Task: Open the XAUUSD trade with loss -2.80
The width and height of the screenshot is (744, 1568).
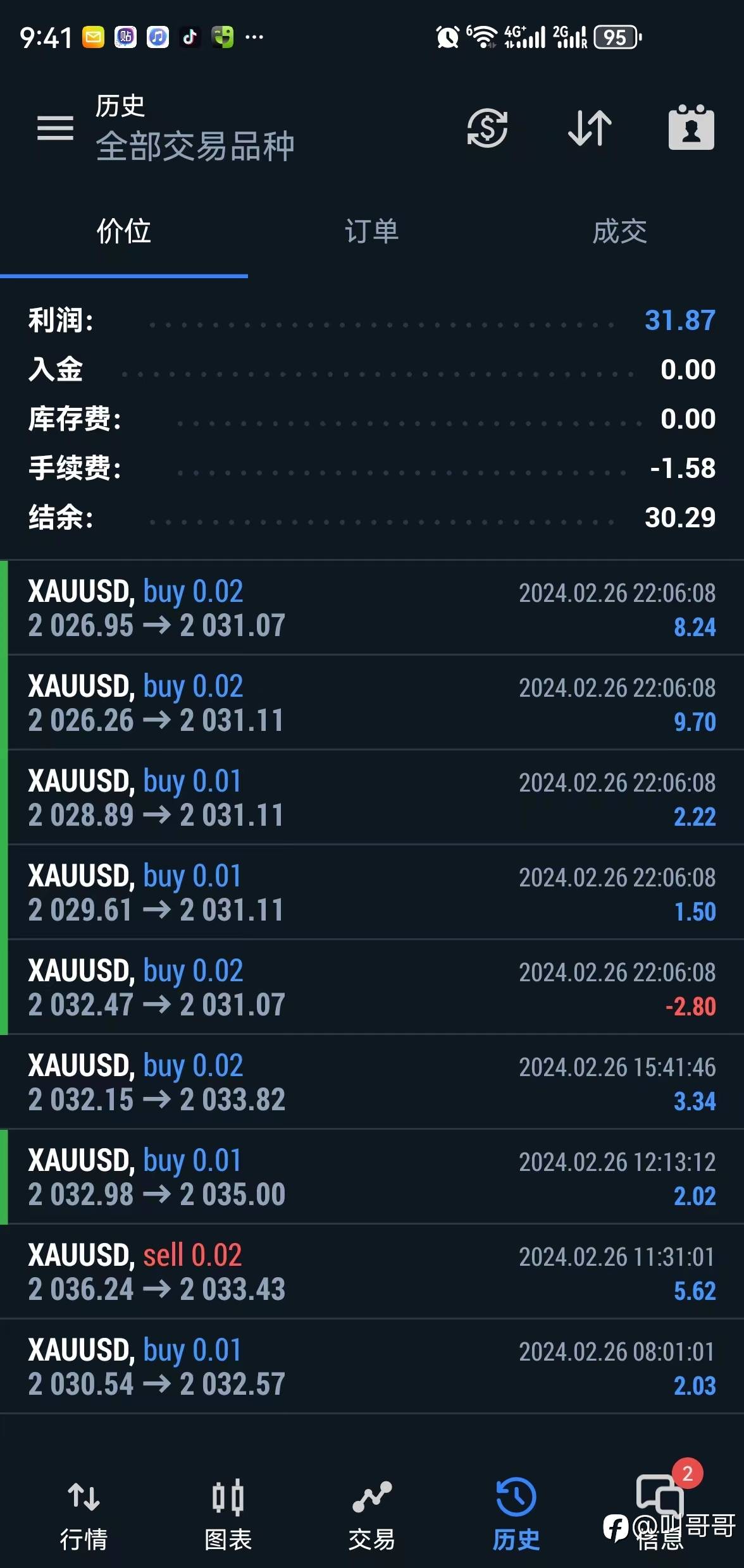Action: [x=372, y=987]
